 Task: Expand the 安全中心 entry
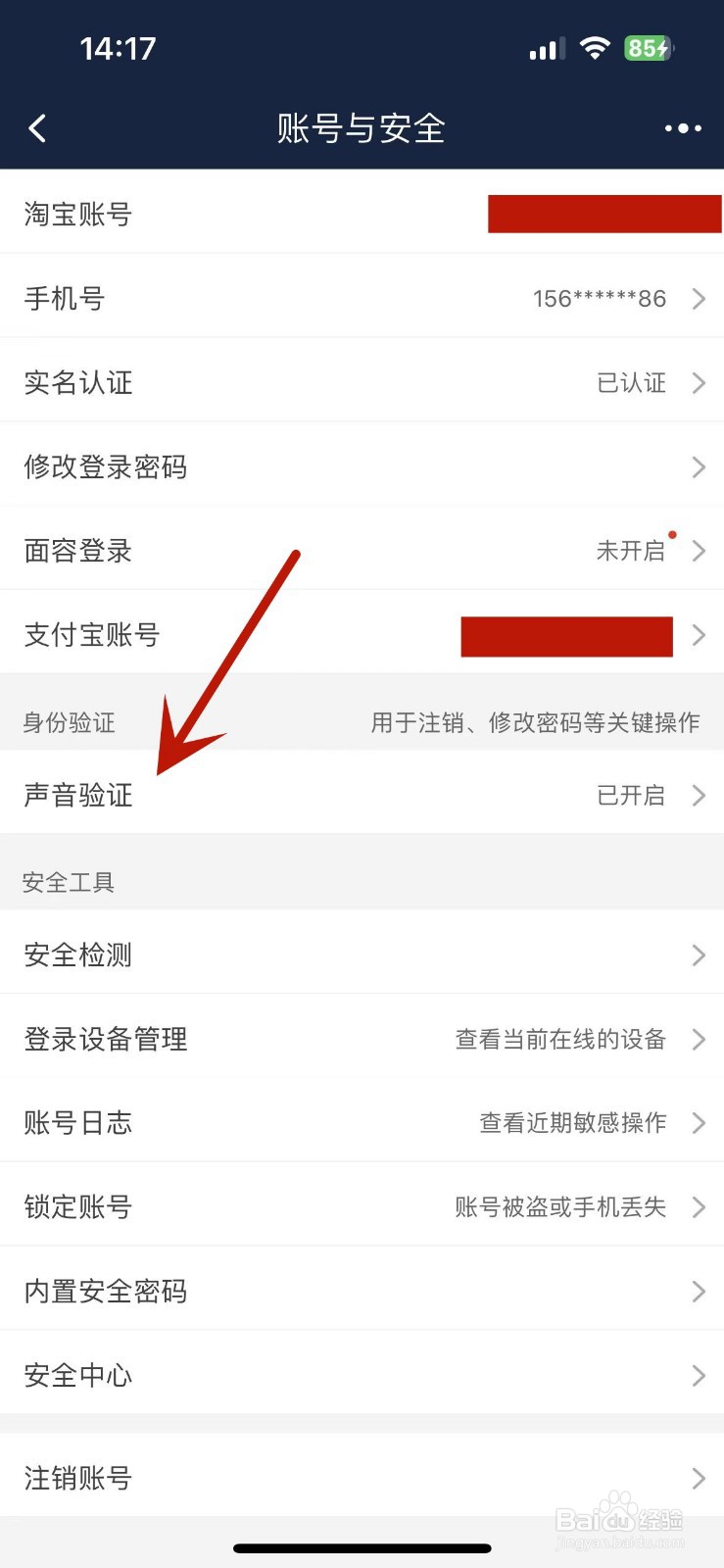click(362, 1375)
